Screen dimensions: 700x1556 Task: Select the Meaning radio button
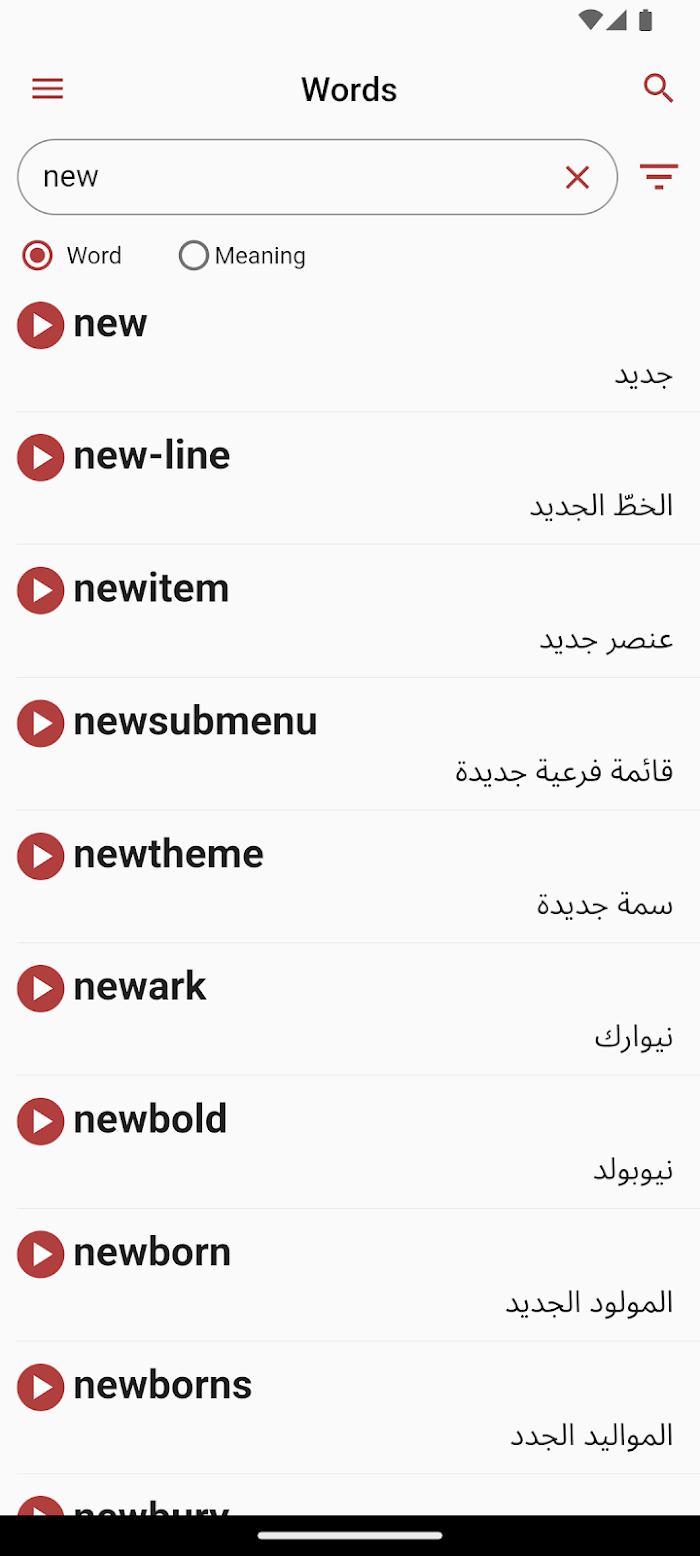point(193,256)
